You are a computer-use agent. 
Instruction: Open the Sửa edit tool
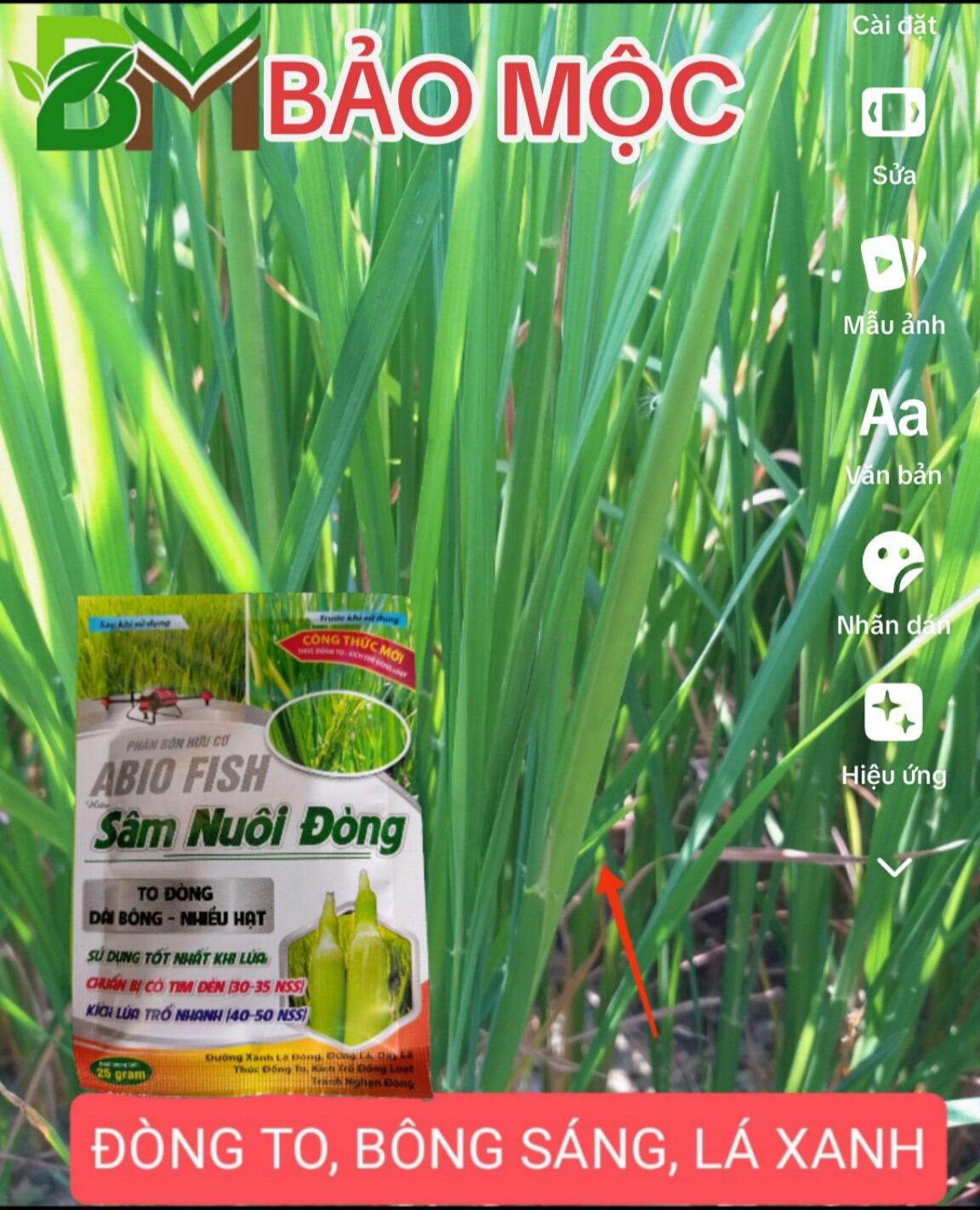(x=893, y=113)
